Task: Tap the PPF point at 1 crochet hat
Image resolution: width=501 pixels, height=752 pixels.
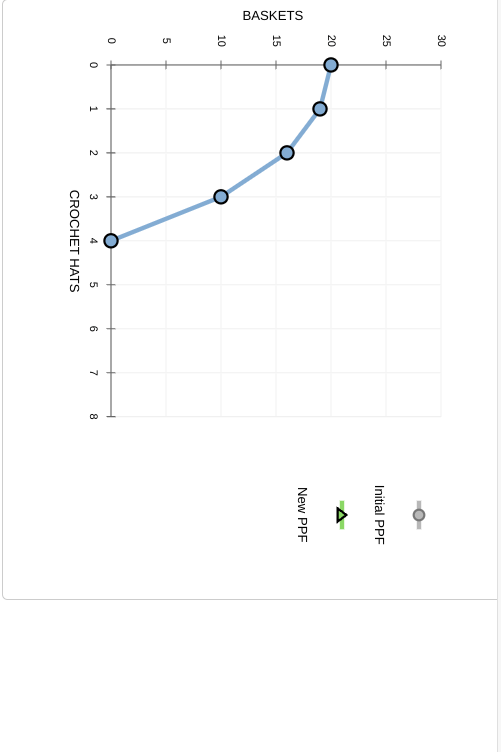Action: (320, 109)
